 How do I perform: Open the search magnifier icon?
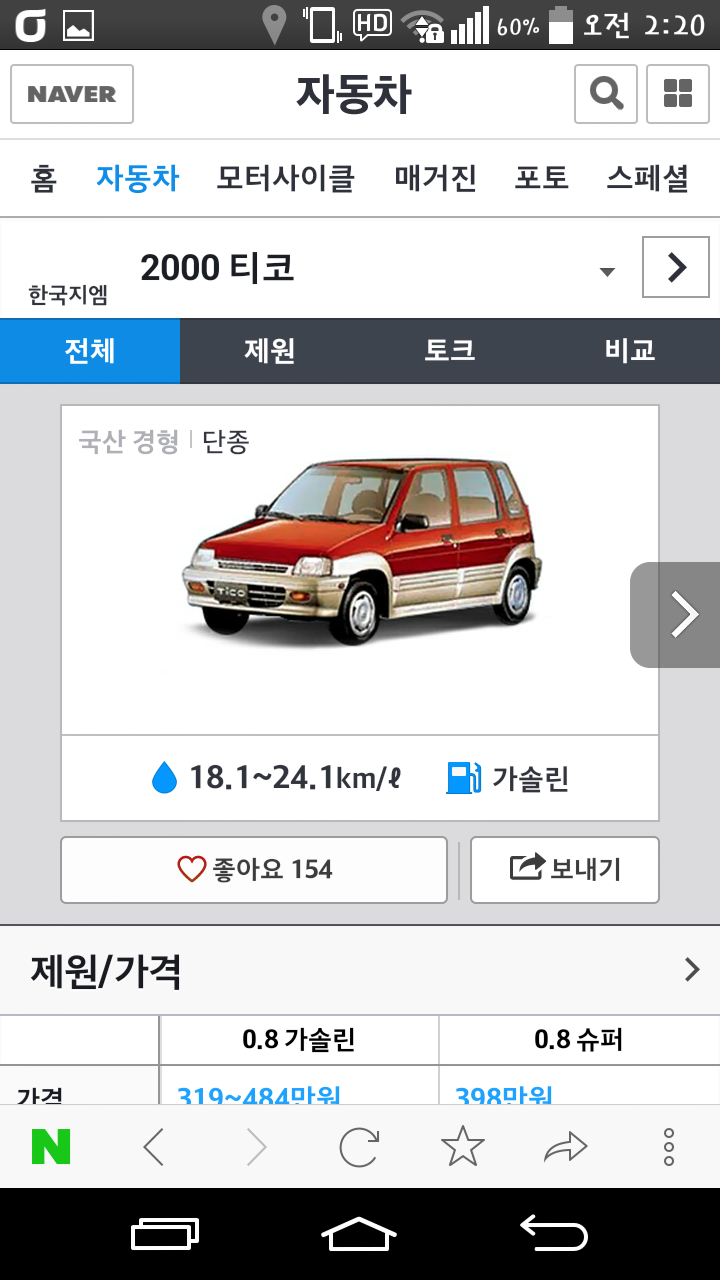click(606, 94)
